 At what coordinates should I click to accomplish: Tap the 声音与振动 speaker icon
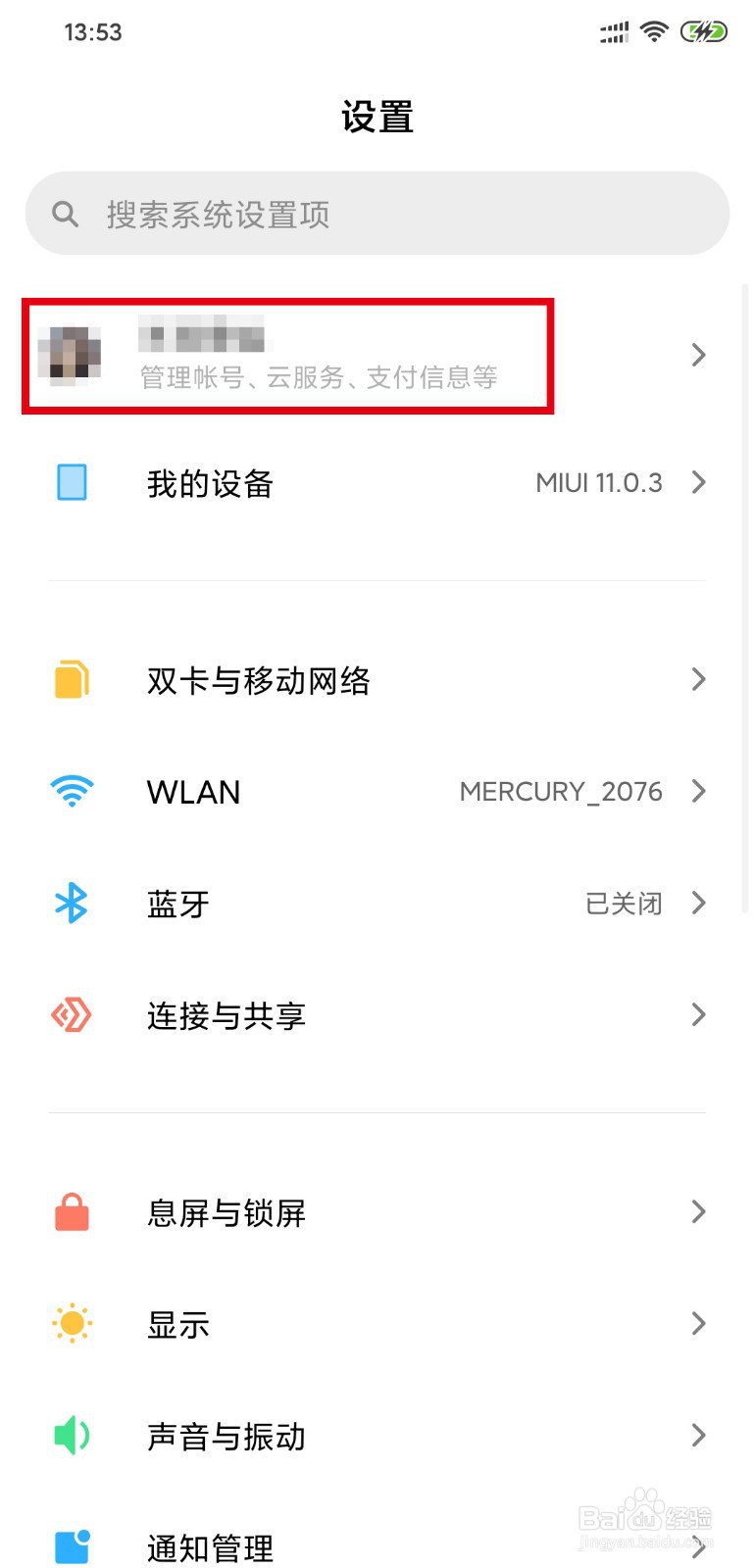tap(71, 1436)
